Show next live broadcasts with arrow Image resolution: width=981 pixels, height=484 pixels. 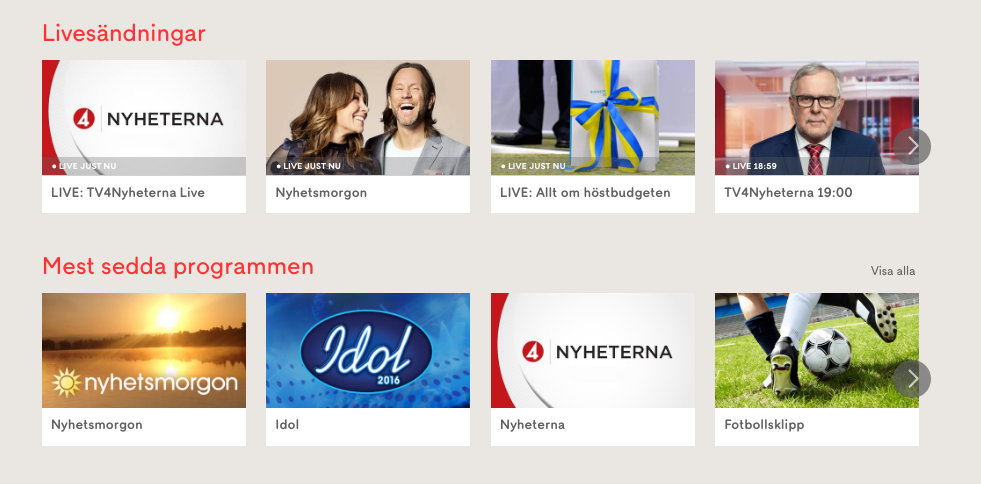point(912,146)
